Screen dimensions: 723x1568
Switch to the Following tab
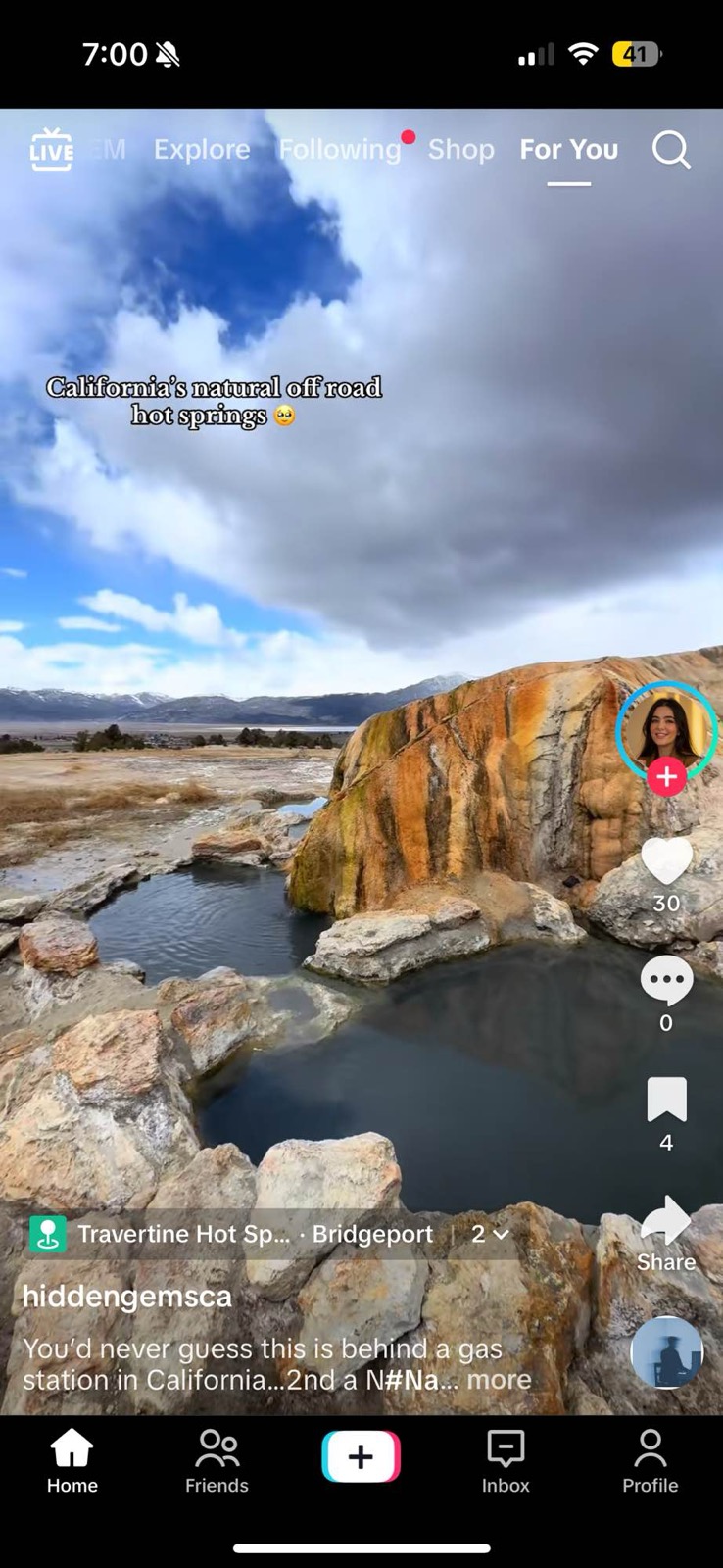click(x=340, y=149)
